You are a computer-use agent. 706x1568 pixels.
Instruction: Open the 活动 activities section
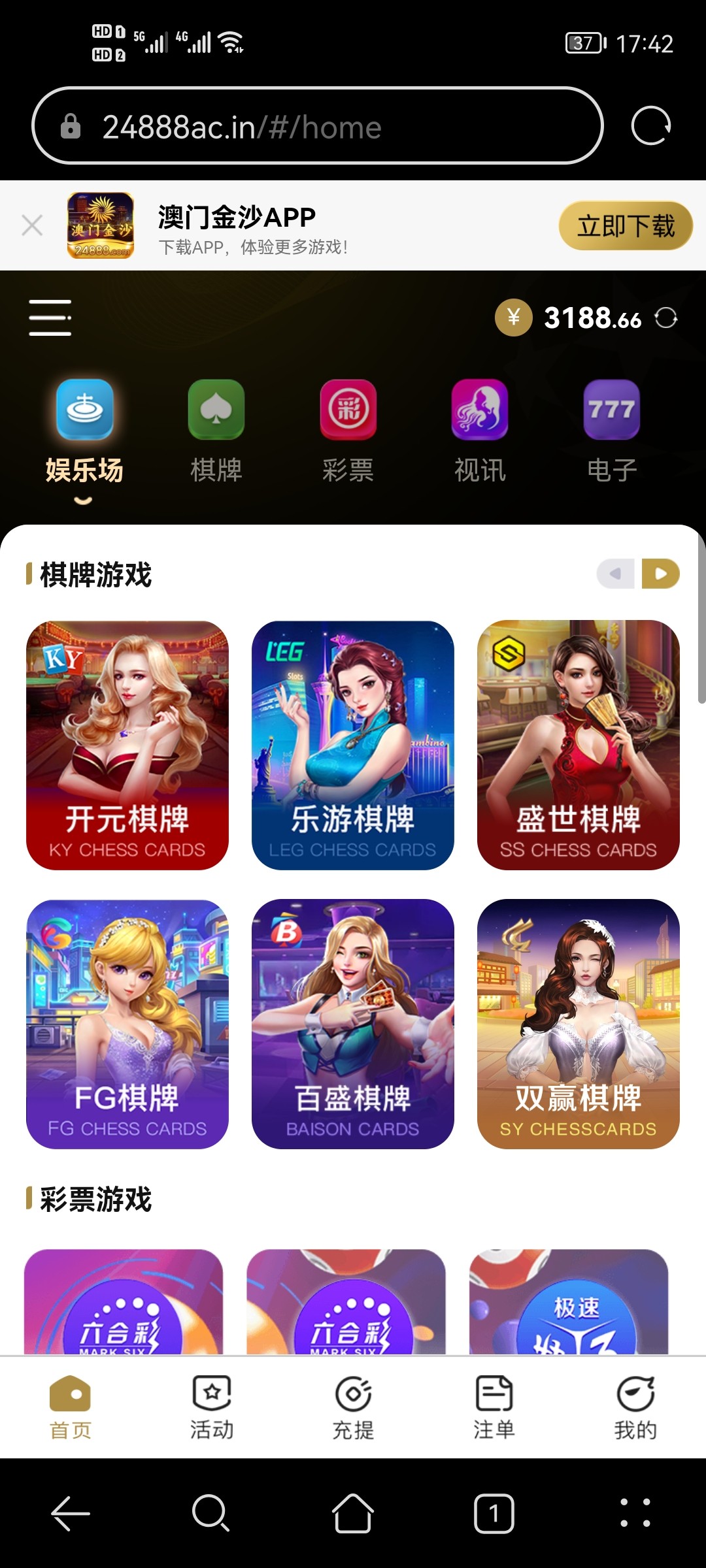(x=210, y=1405)
